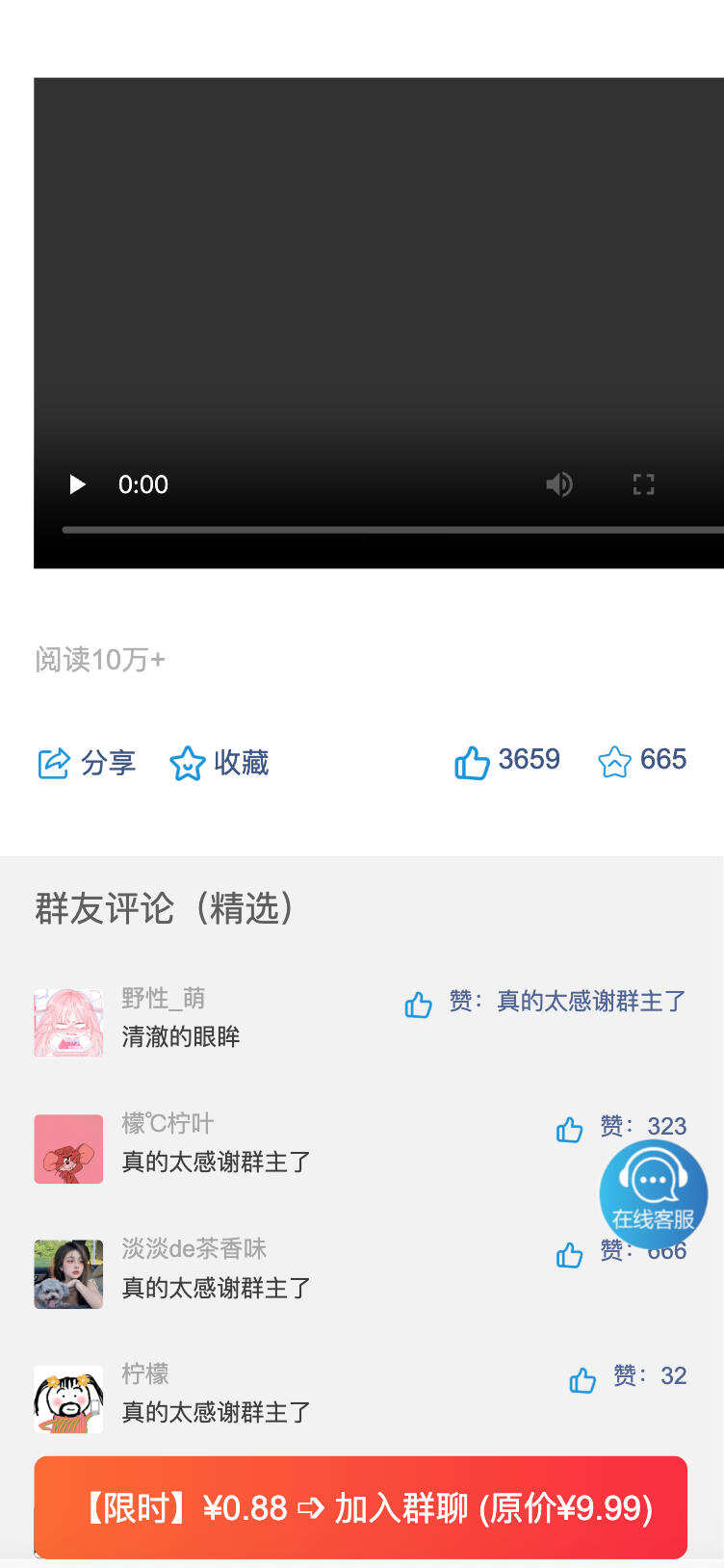Click the 阅读10万+ read count label

pos(99,659)
